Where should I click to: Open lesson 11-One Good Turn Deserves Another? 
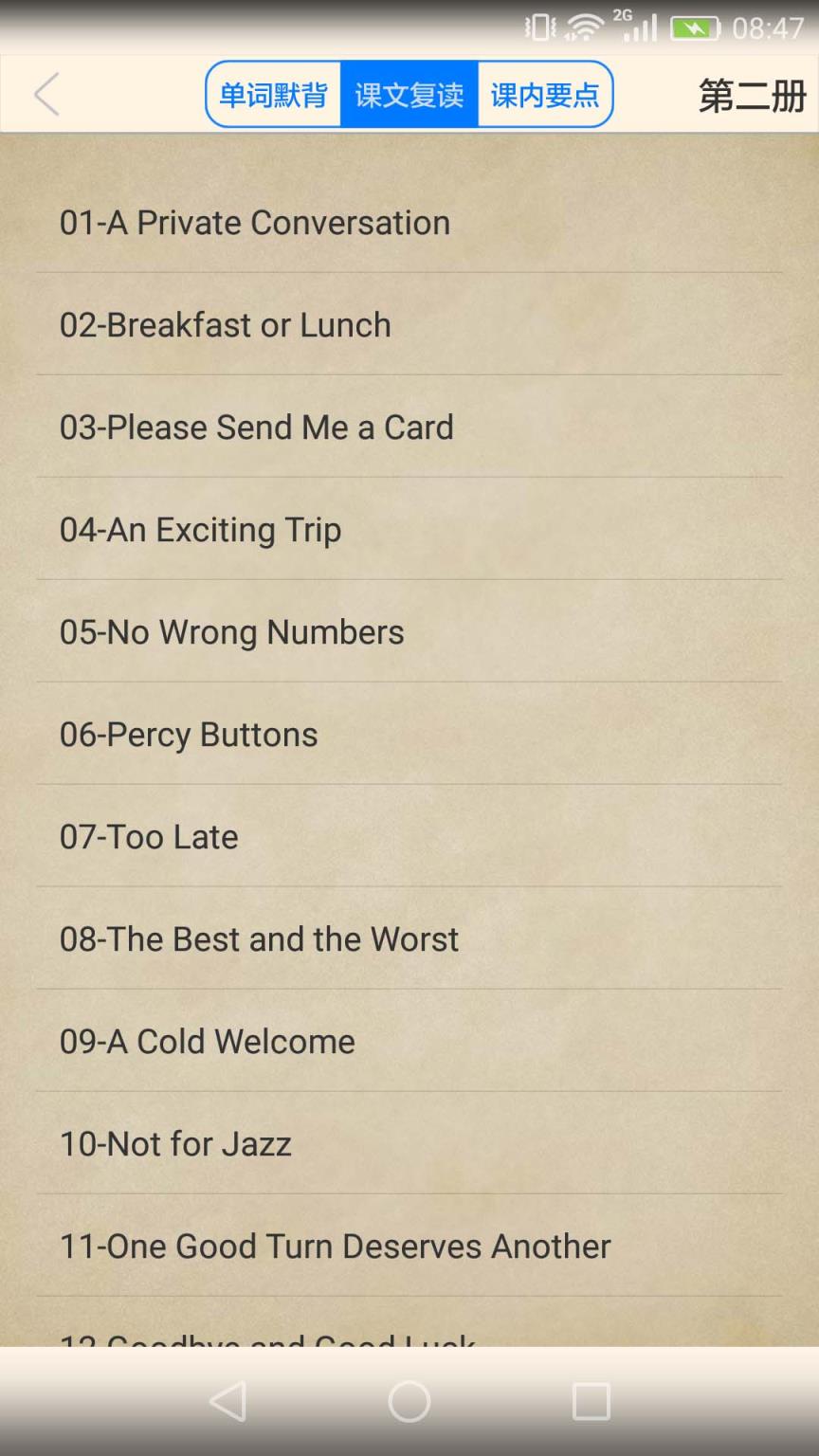pos(409,1247)
